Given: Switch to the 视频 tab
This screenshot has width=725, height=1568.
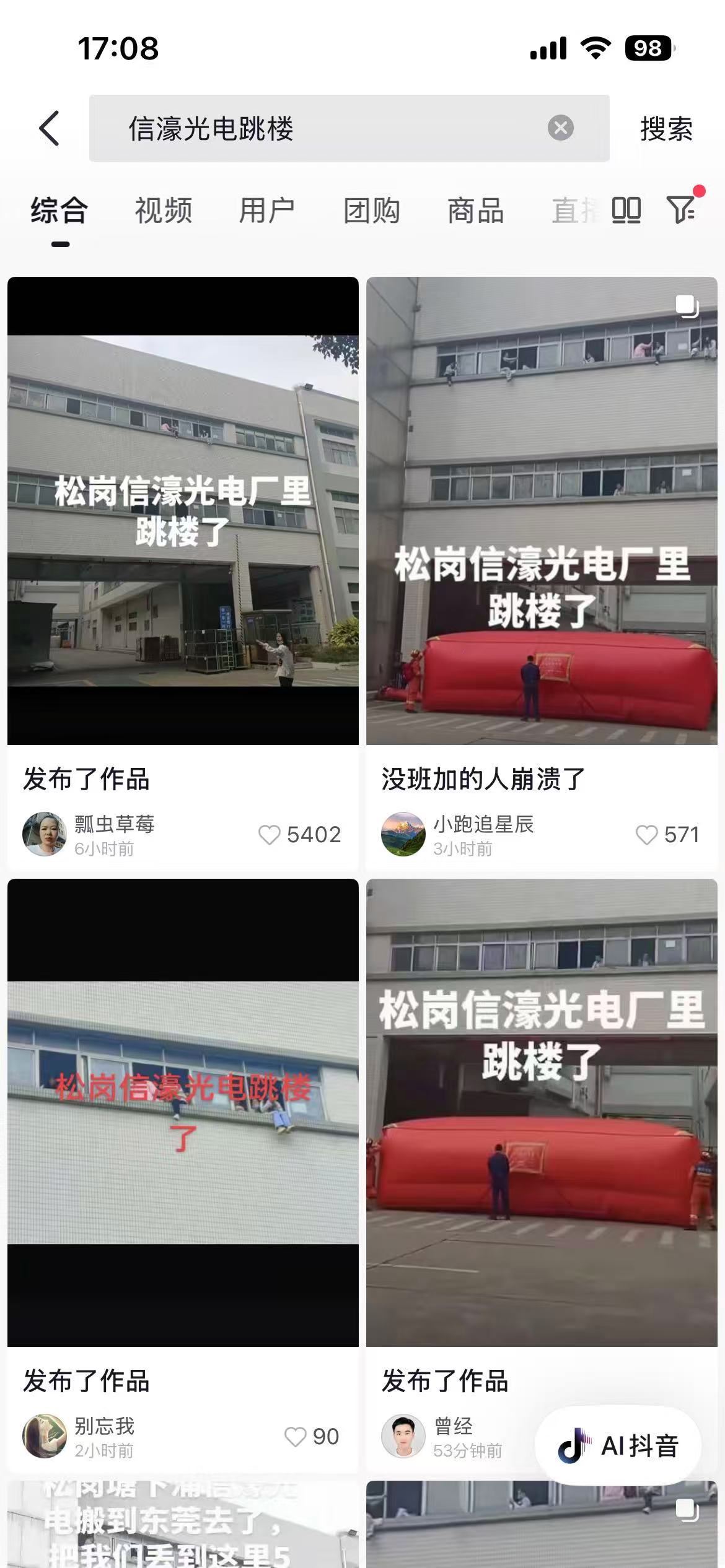Looking at the screenshot, I should click(x=164, y=211).
